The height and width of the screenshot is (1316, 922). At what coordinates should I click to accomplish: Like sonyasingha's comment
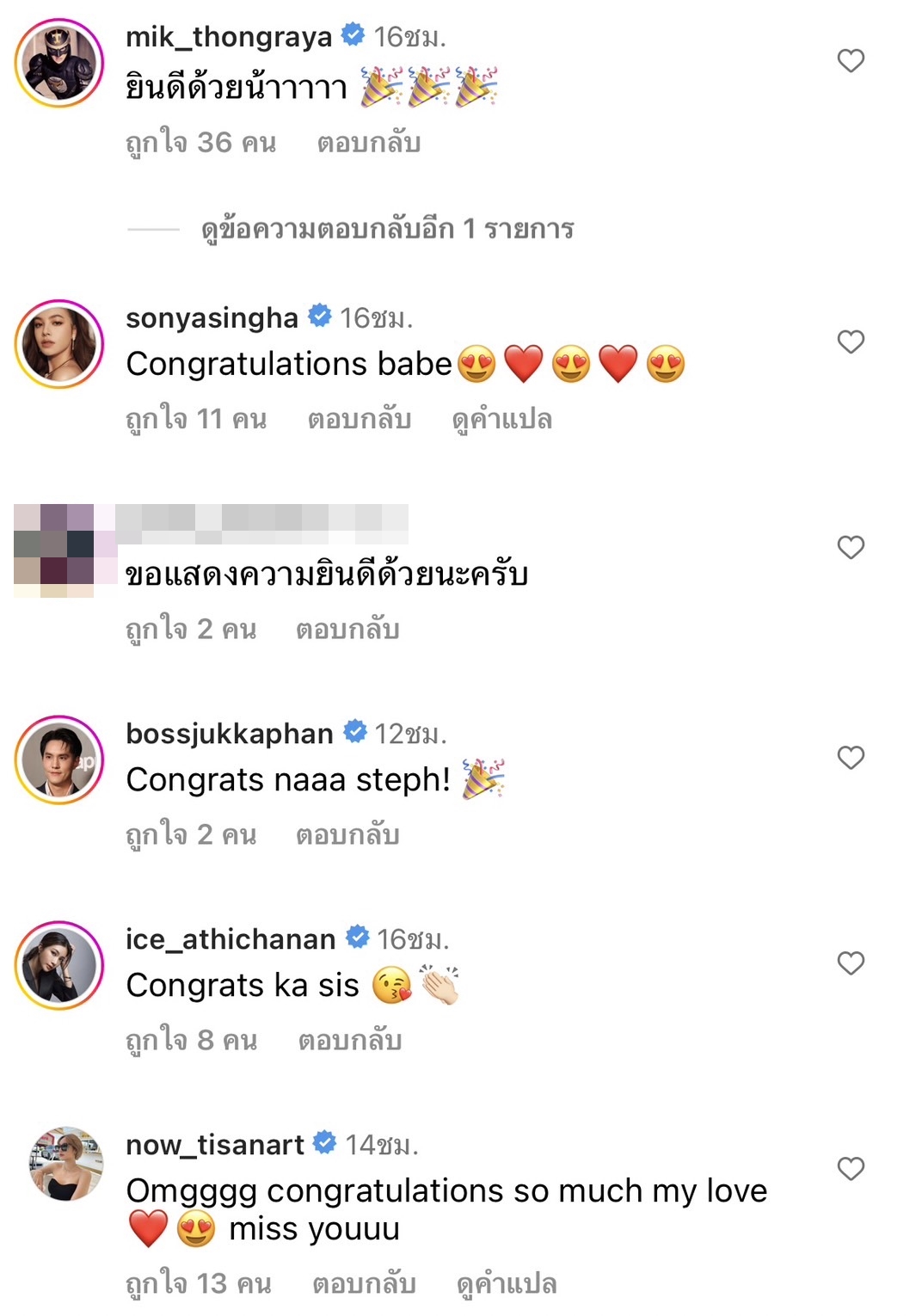(850, 341)
